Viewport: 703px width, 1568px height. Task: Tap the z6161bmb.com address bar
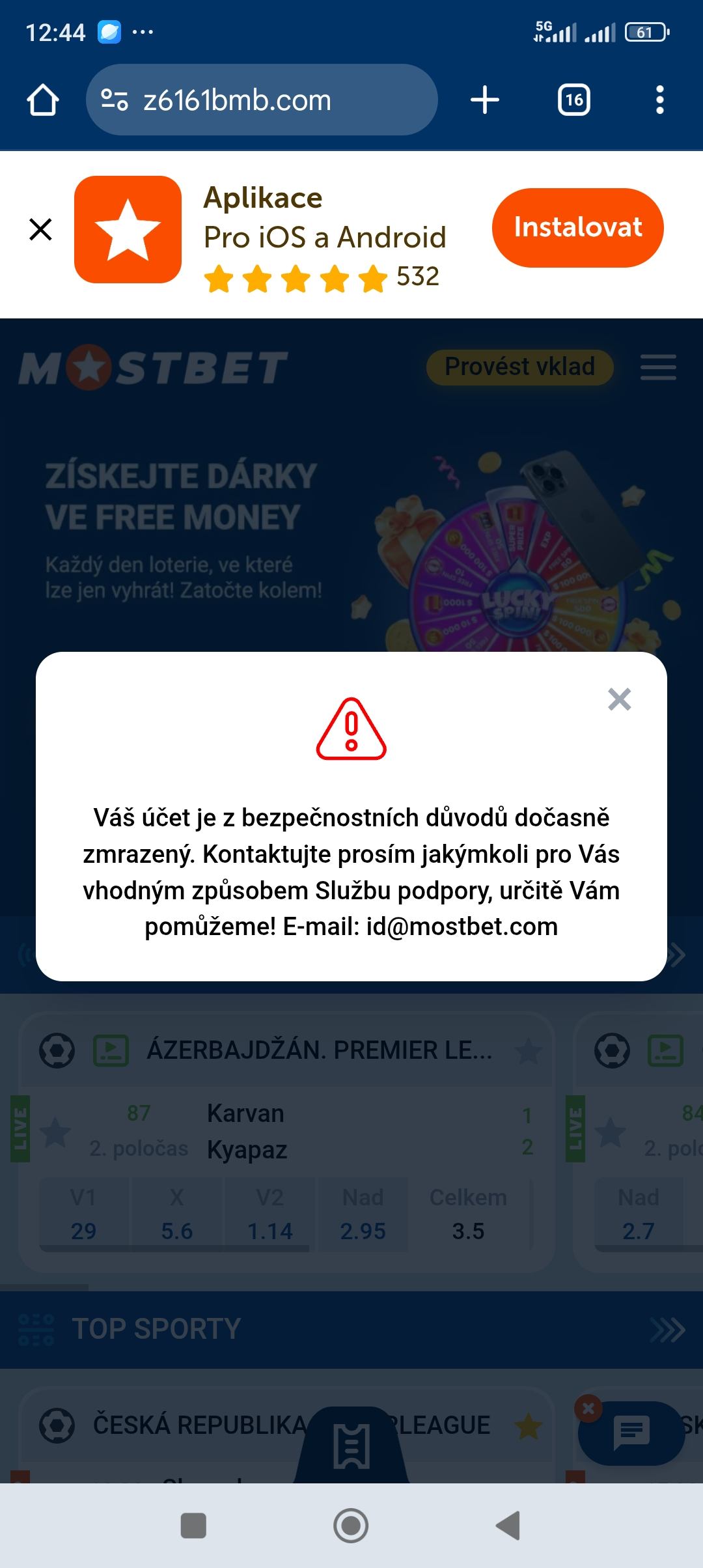click(x=262, y=100)
